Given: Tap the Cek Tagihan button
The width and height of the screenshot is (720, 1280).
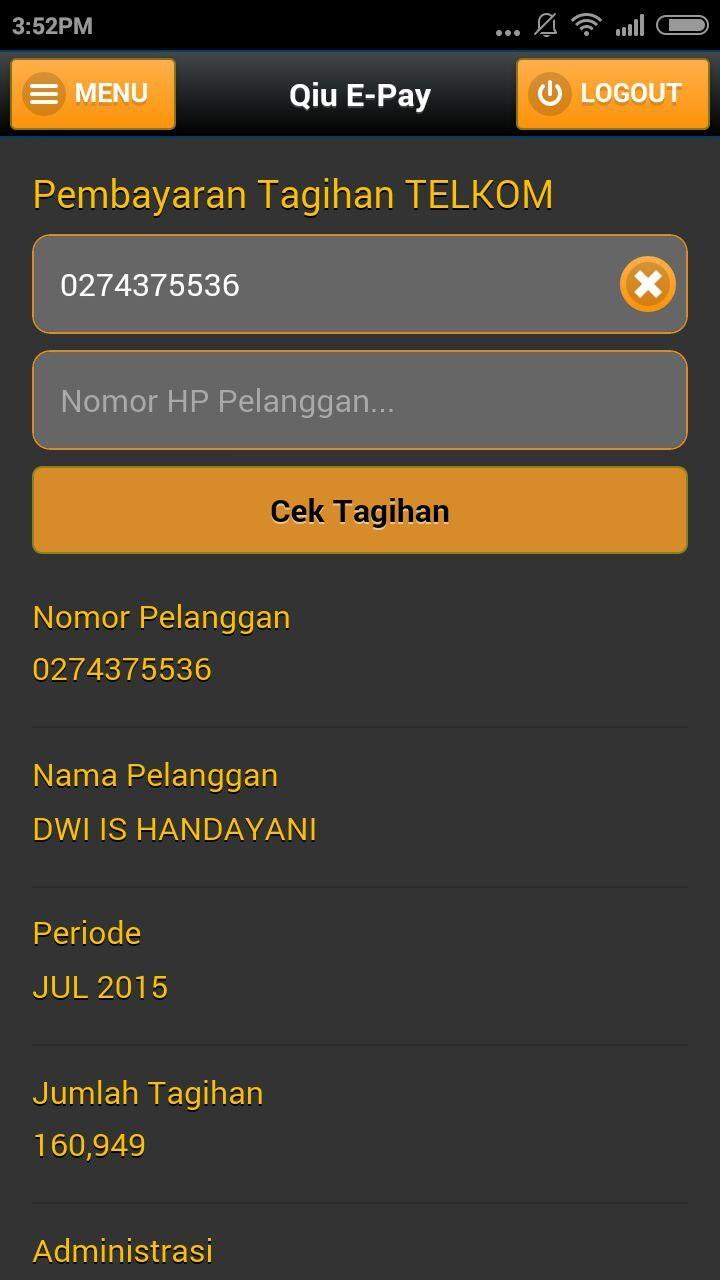Looking at the screenshot, I should (359, 511).
